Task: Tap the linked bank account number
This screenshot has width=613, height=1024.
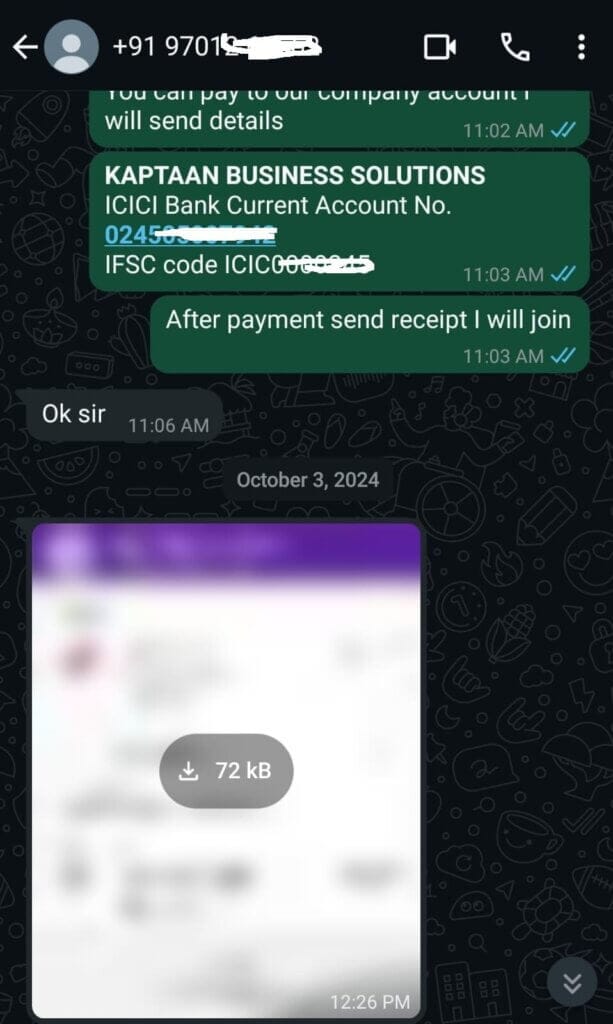Action: [x=189, y=235]
